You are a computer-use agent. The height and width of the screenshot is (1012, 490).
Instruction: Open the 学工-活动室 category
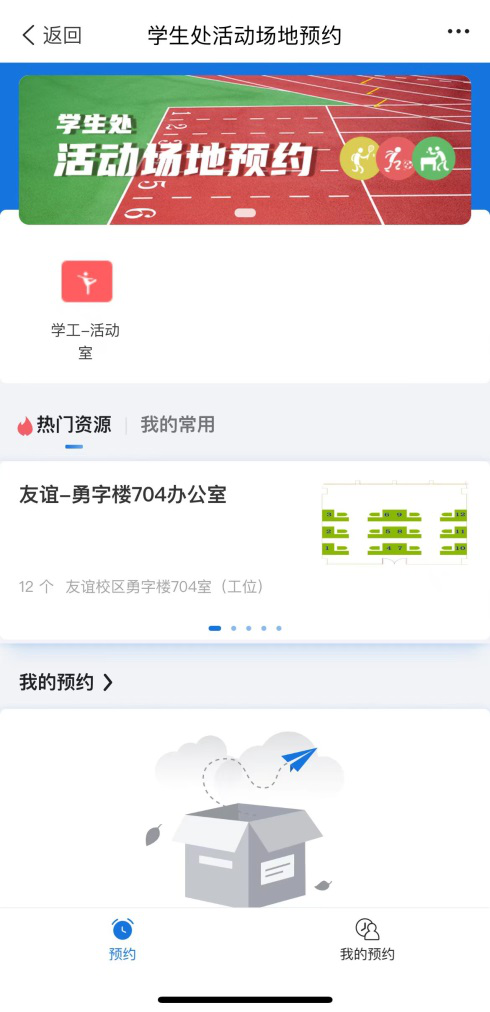coord(86,310)
